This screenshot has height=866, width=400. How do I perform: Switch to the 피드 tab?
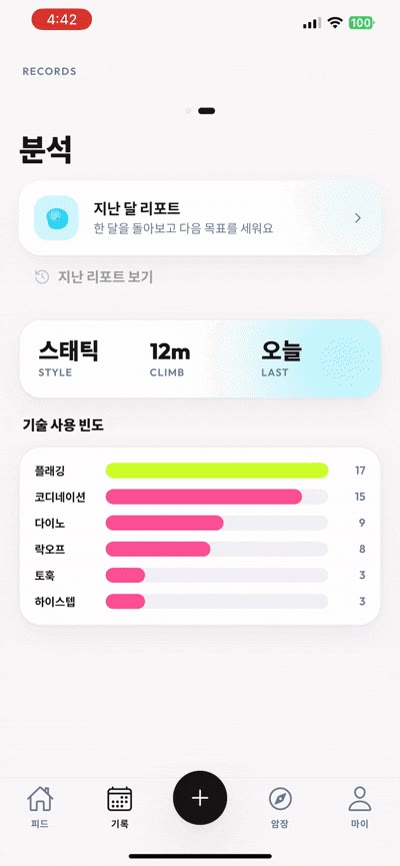point(40,807)
